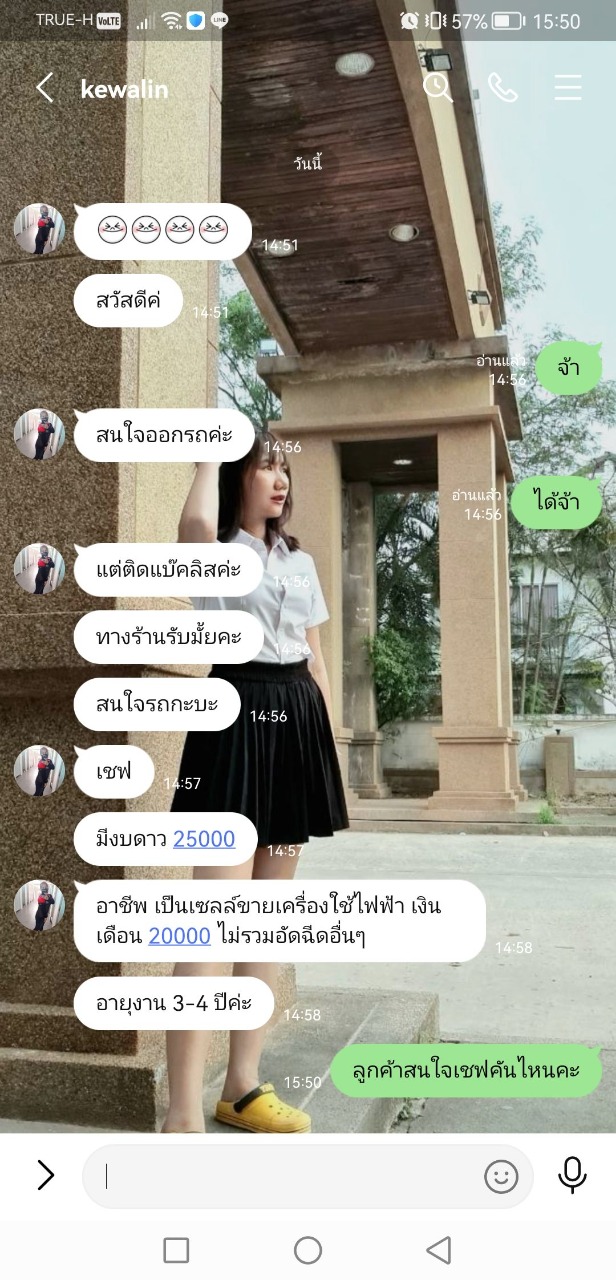Tap the 25000 link in the message
Viewport: 616px width, 1280px height.
click(204, 839)
